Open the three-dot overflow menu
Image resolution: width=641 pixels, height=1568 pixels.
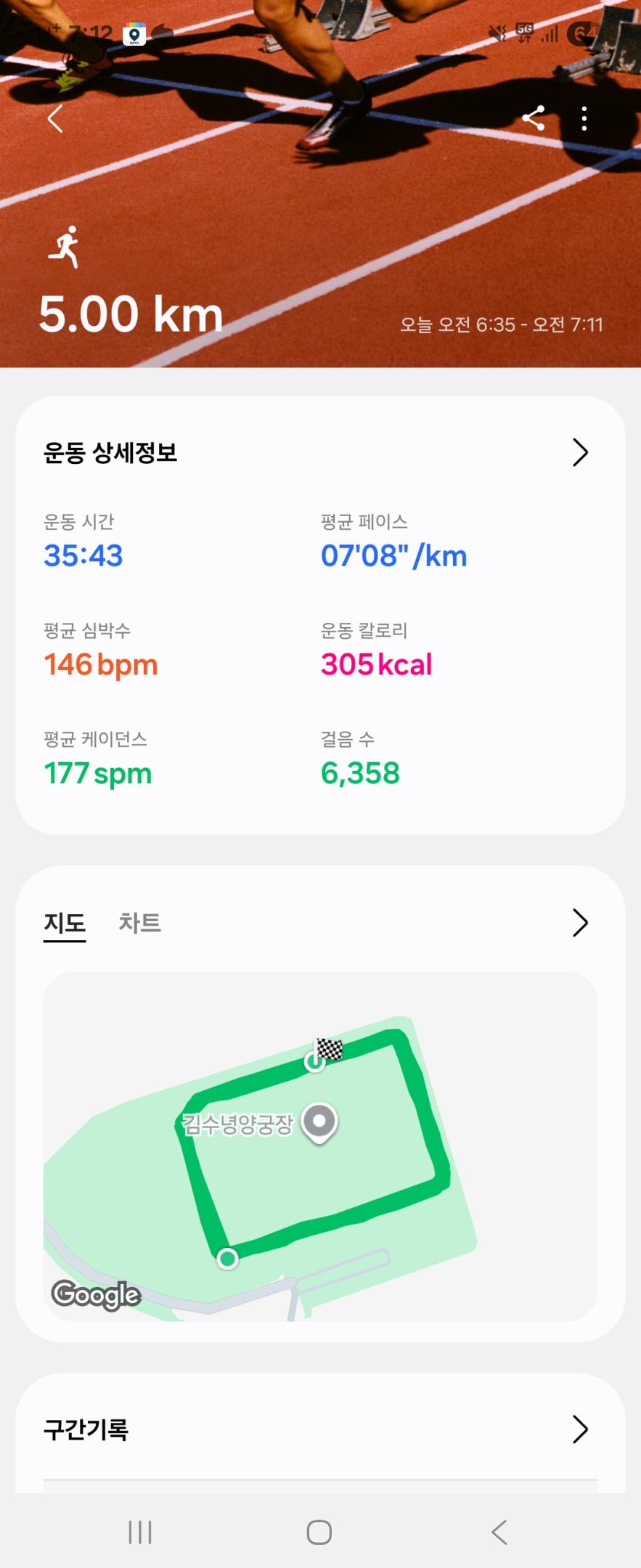tap(584, 118)
